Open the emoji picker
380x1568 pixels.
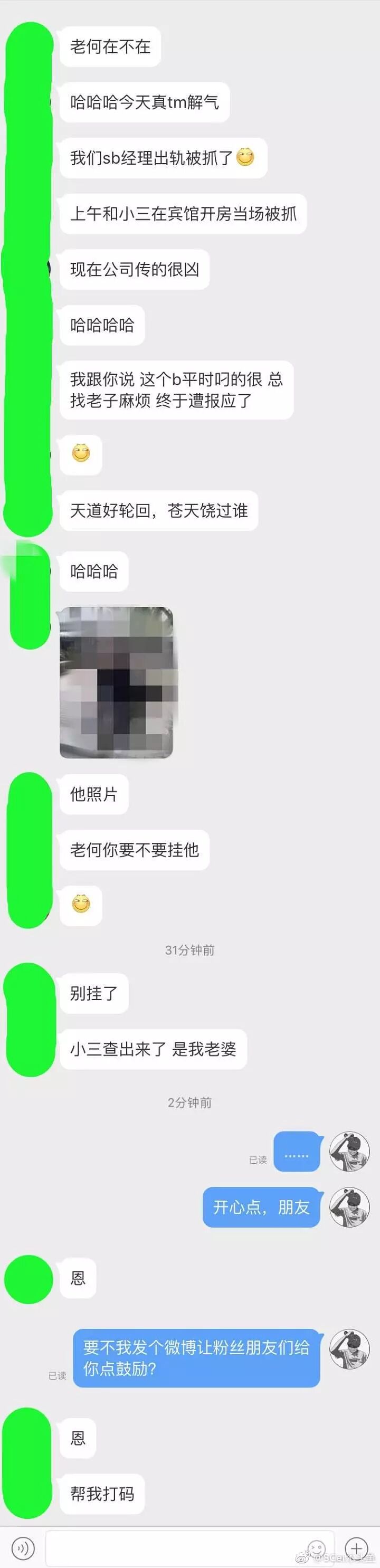[316, 1547]
